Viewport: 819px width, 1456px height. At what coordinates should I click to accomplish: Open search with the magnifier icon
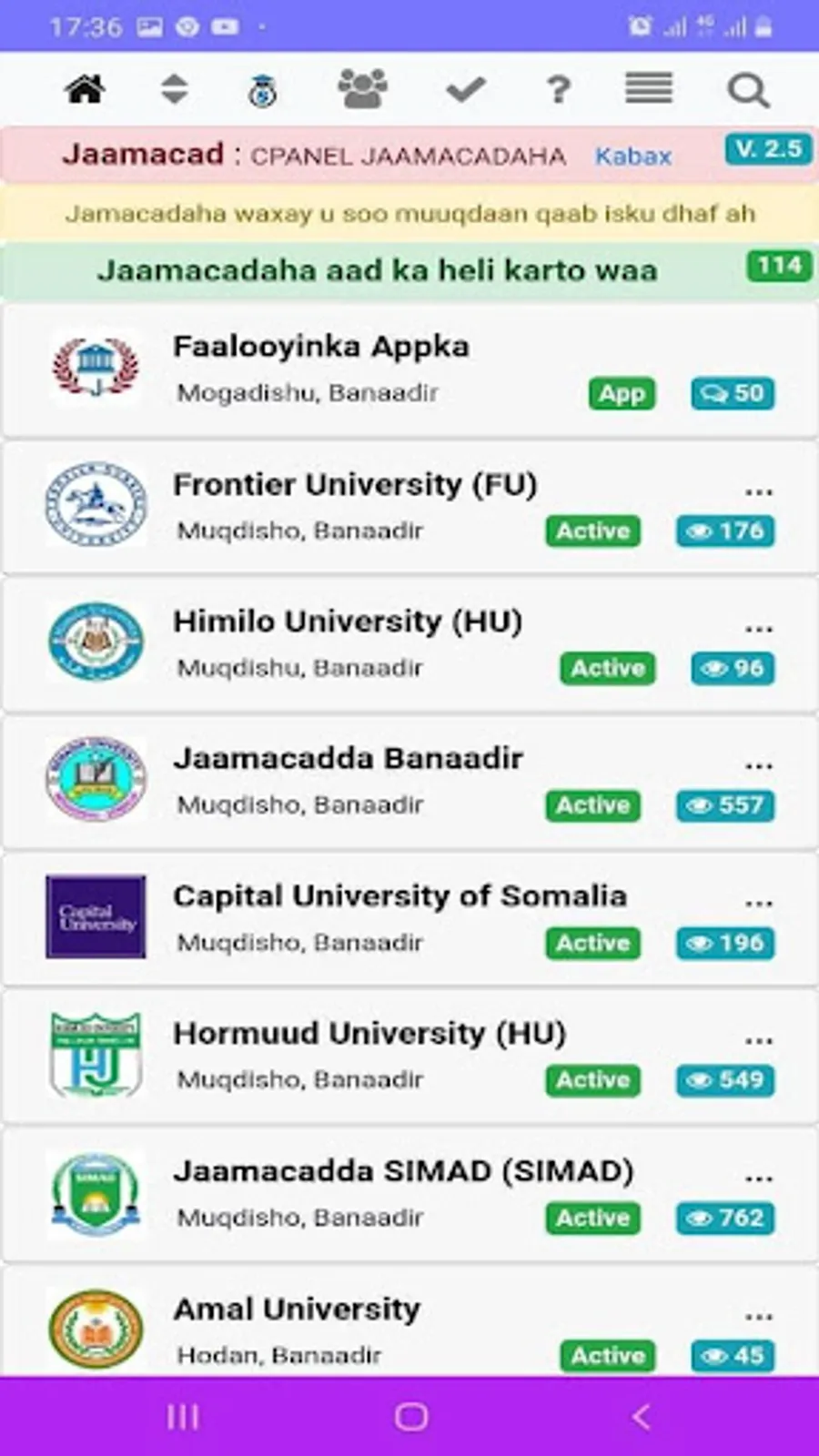(x=748, y=90)
